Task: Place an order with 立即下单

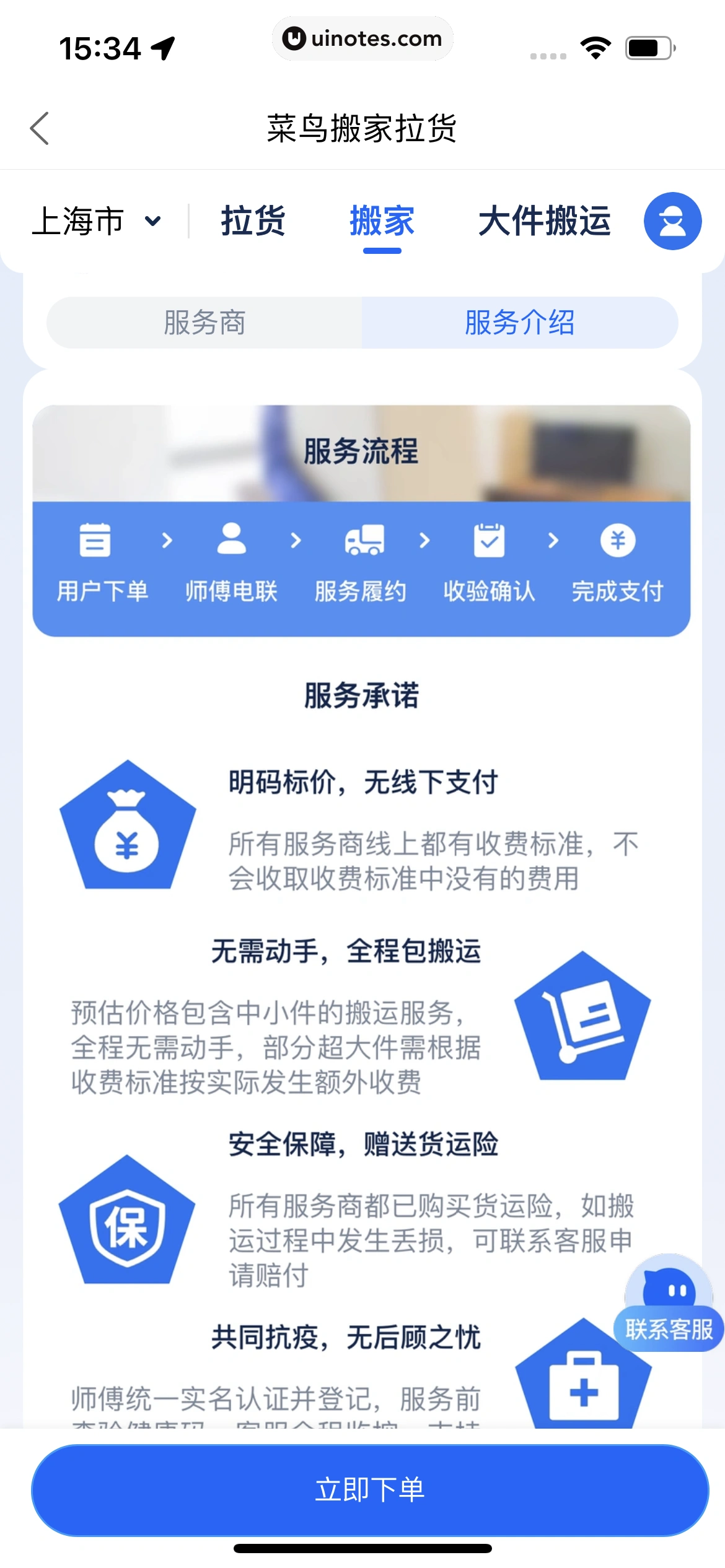Action: click(370, 1489)
